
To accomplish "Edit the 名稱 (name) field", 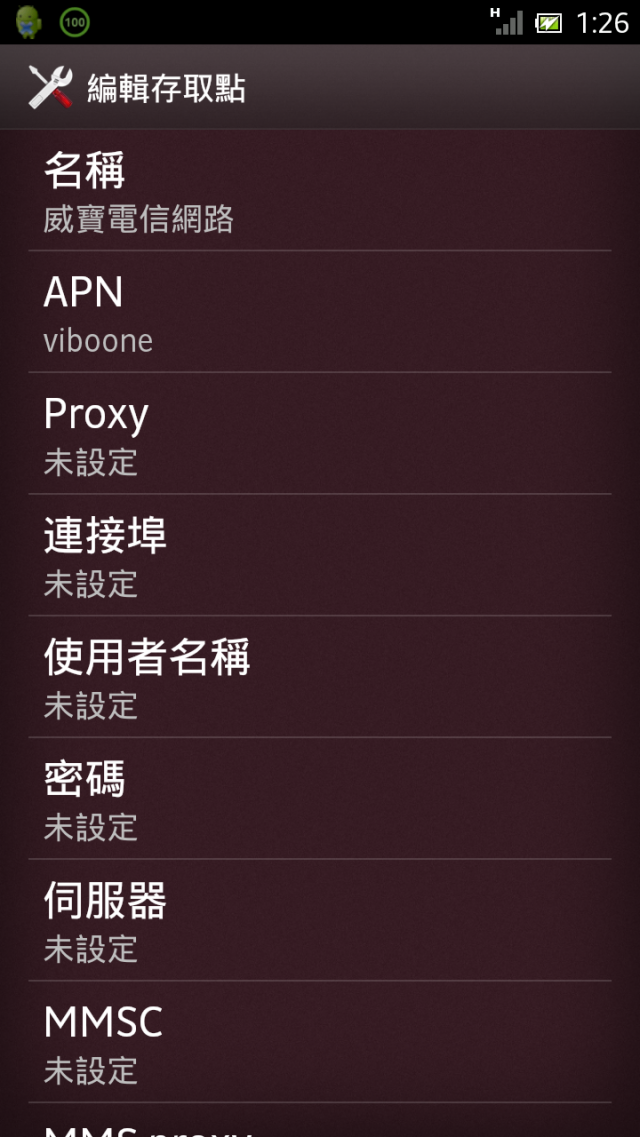I will 320,191.
